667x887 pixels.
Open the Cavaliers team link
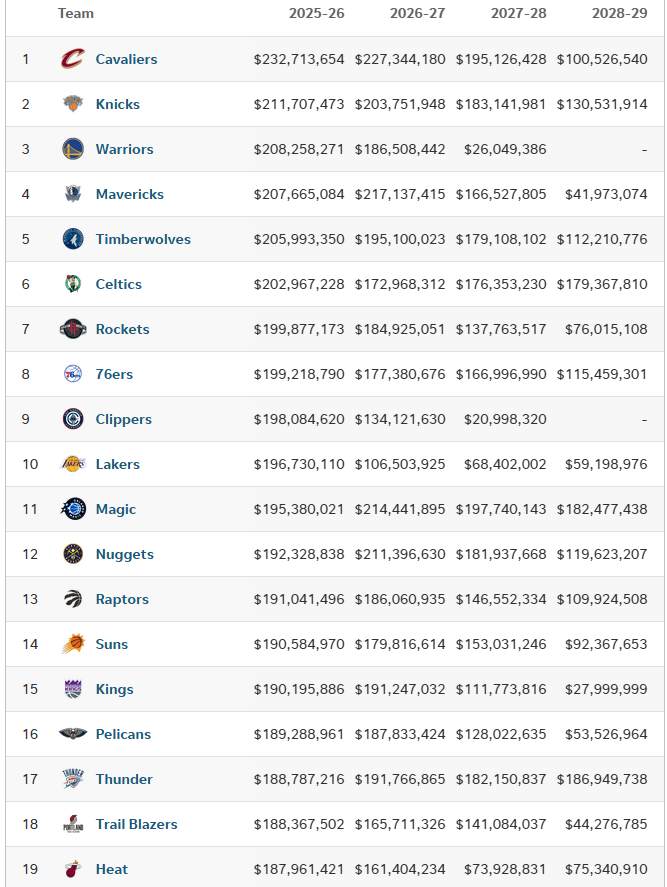[126, 59]
